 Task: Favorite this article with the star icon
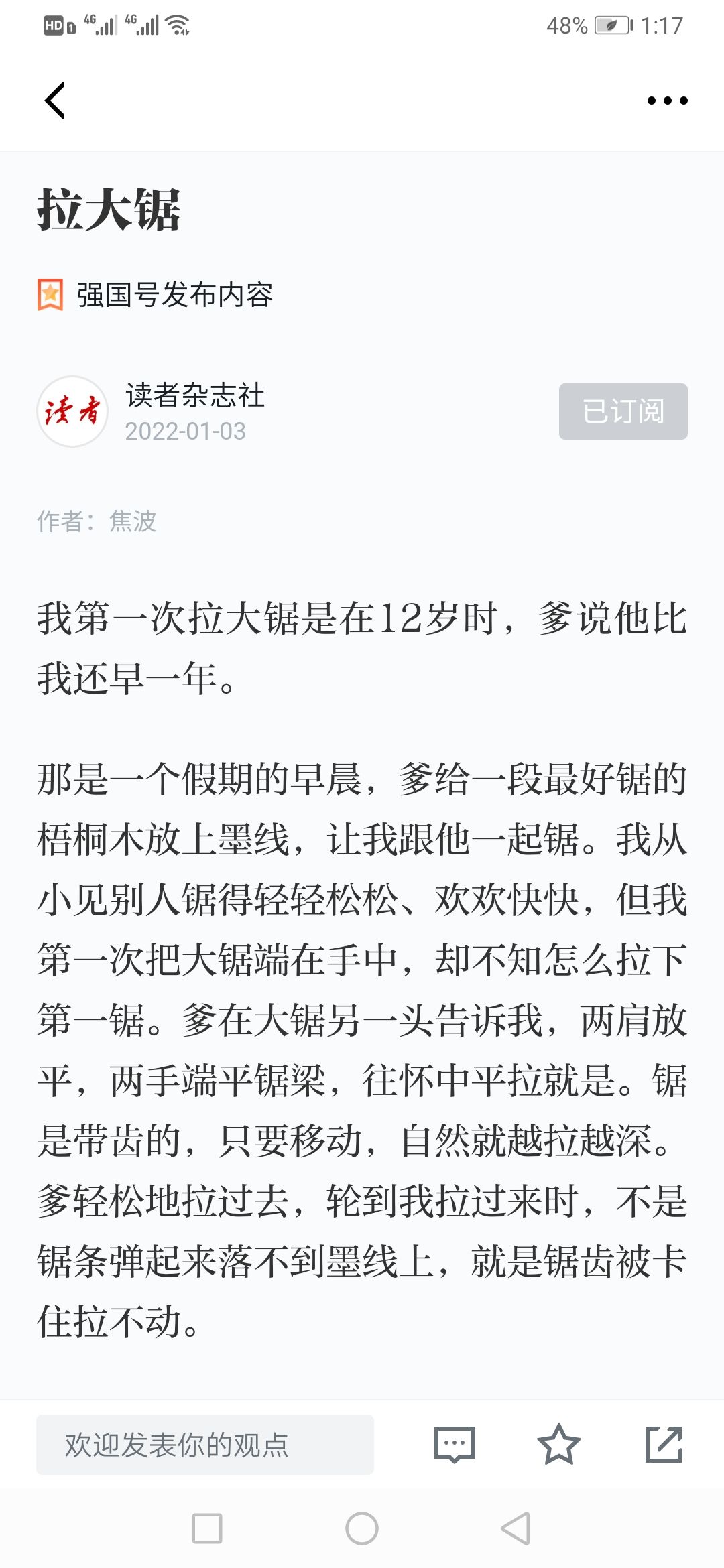(558, 1445)
